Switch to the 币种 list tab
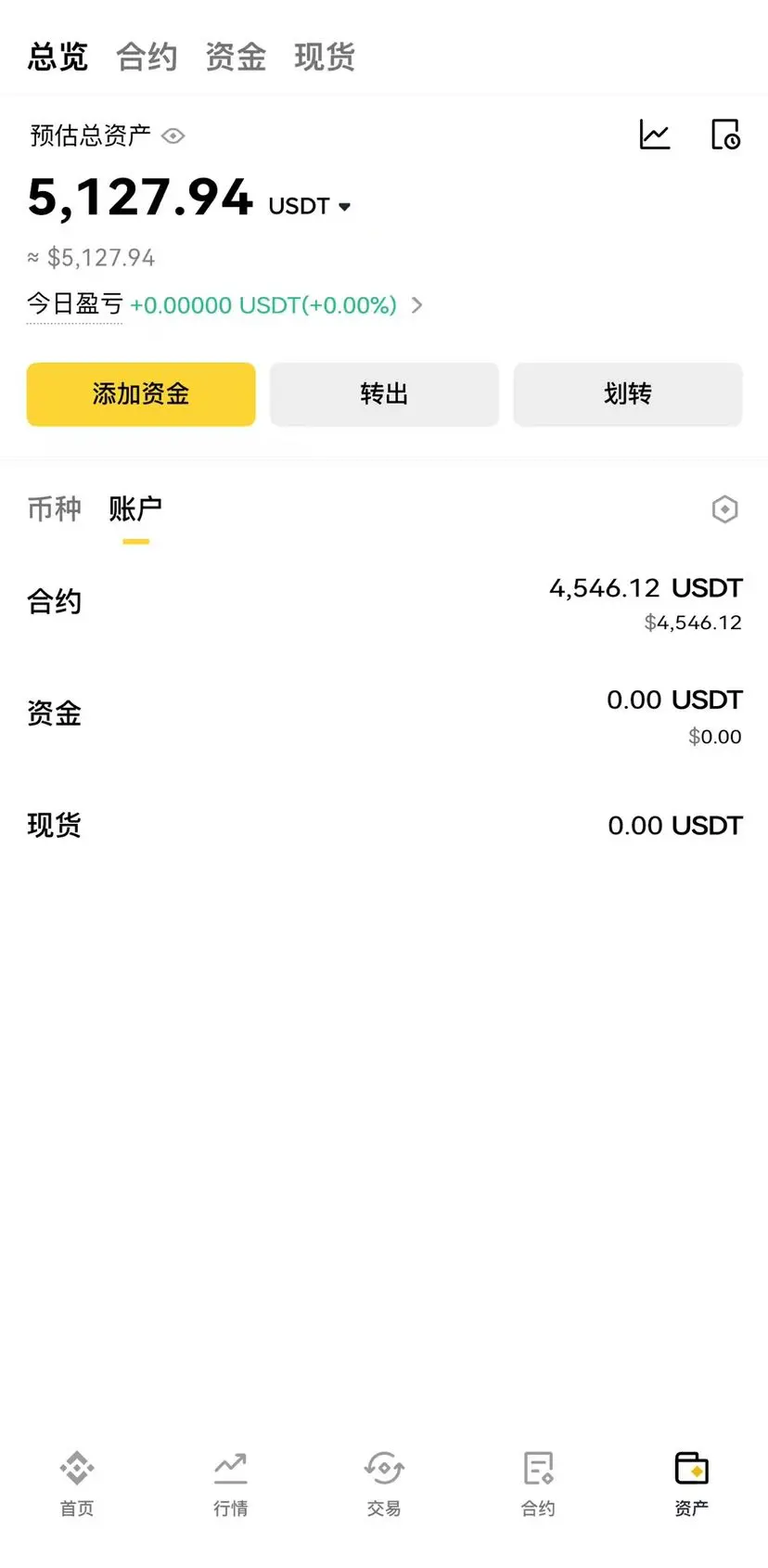Image resolution: width=768 pixels, height=1568 pixels. 55,508
